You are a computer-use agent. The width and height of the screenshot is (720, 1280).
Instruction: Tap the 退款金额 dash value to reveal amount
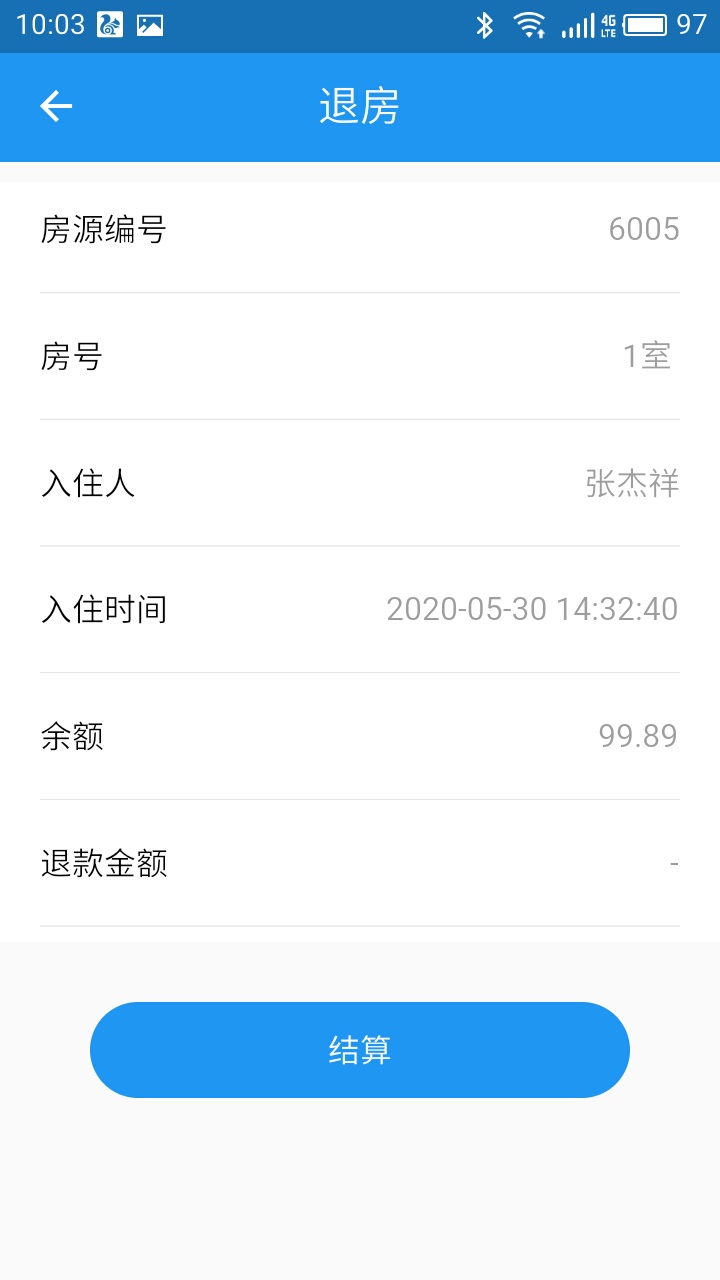pyautogui.click(x=672, y=862)
